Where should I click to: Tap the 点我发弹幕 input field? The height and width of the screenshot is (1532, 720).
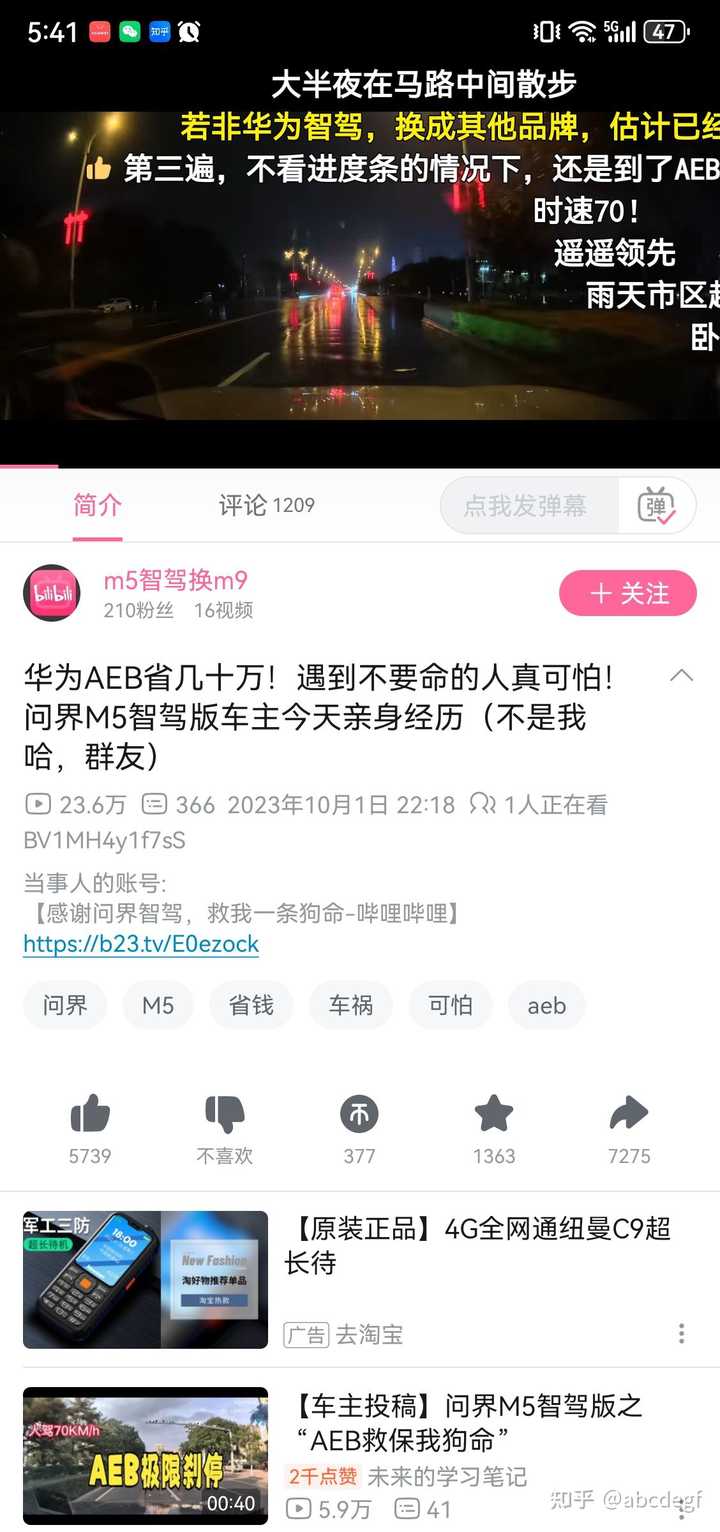[526, 506]
